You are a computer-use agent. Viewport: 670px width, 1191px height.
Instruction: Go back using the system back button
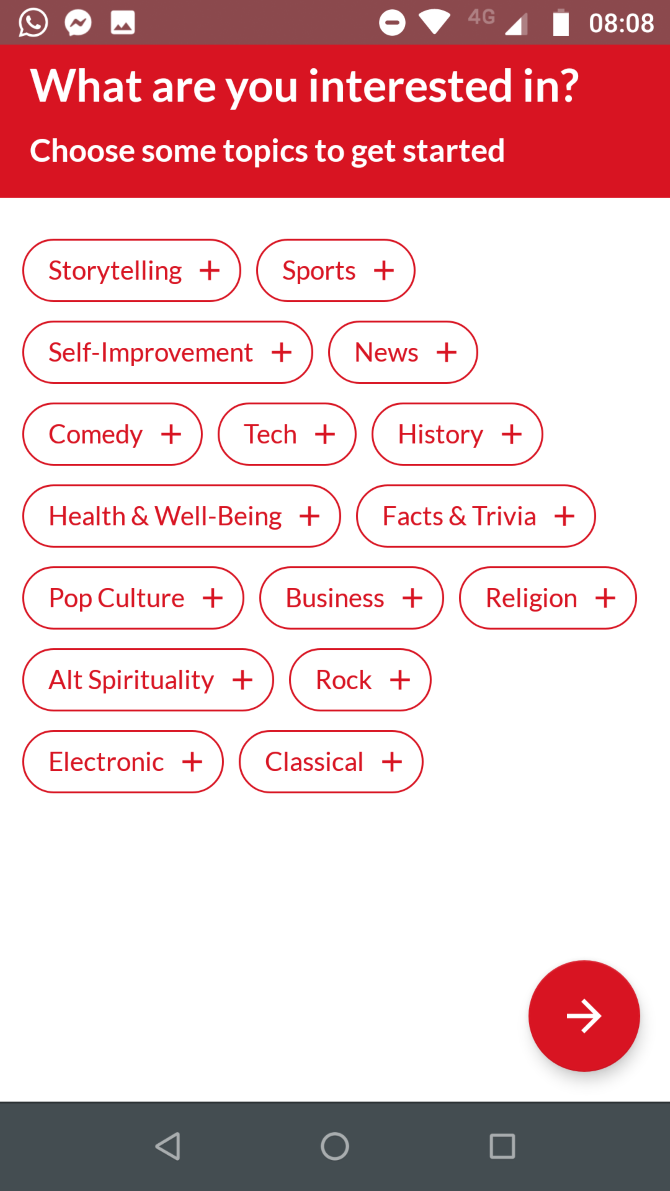pos(168,1146)
